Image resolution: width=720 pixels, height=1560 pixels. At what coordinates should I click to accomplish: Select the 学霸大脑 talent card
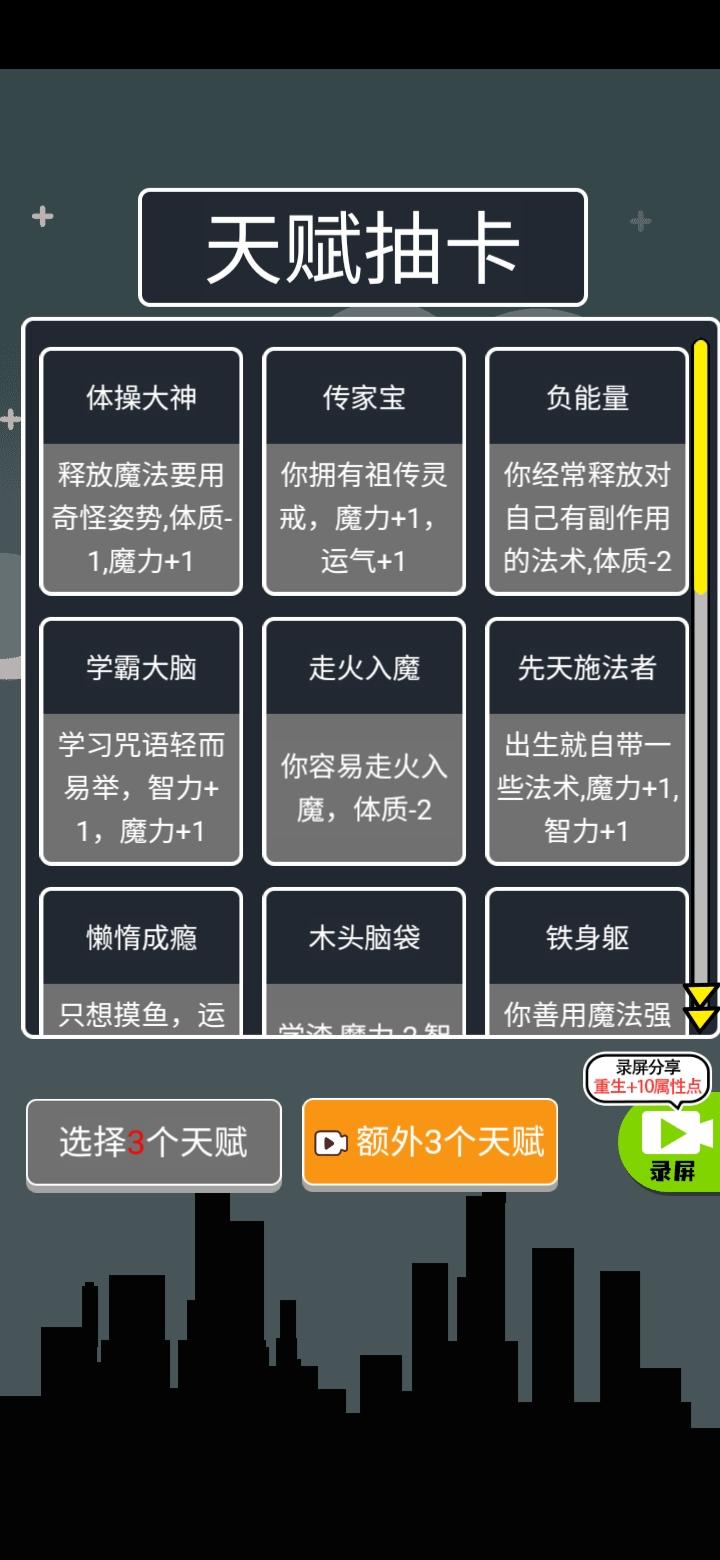(141, 741)
